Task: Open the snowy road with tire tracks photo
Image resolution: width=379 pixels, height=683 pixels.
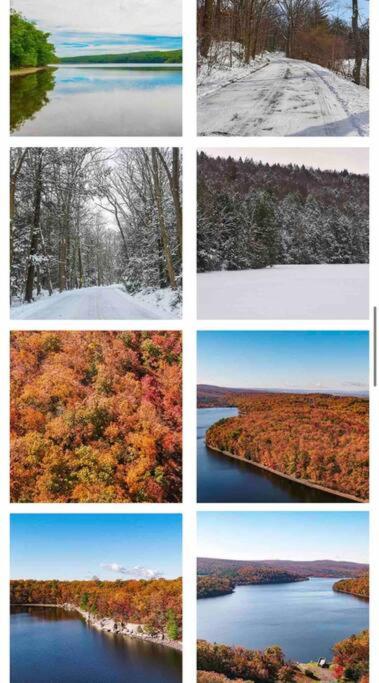Action: click(x=283, y=68)
